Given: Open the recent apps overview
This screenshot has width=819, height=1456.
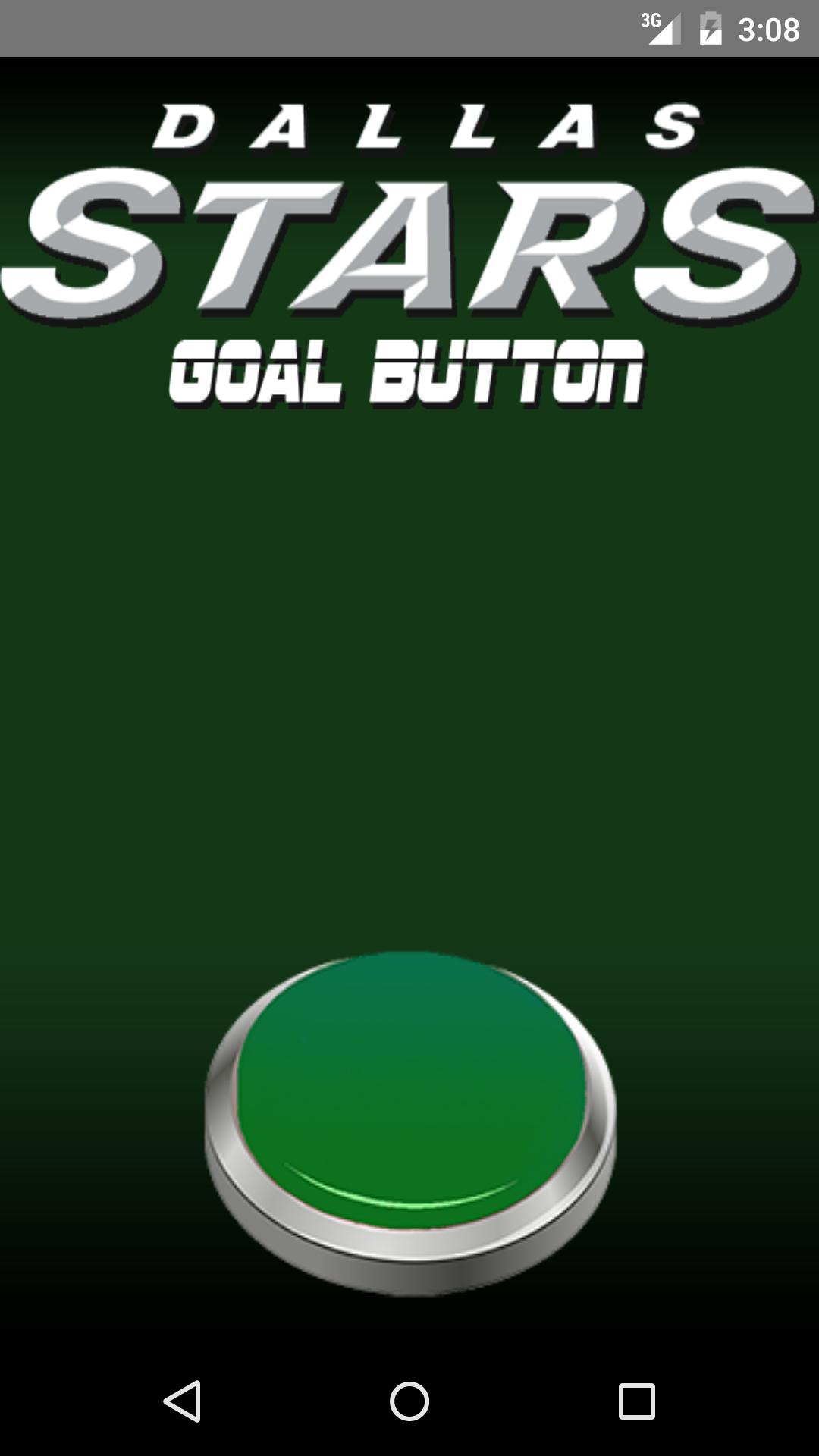Looking at the screenshot, I should [636, 1401].
